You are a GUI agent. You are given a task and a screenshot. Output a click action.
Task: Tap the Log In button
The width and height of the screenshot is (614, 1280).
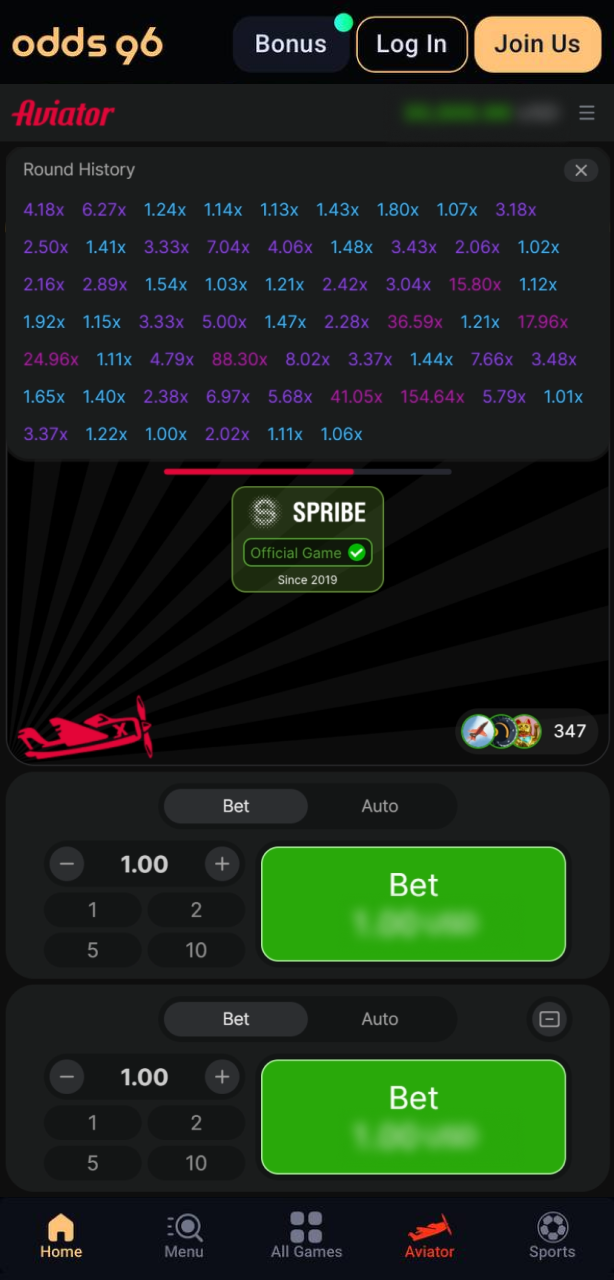point(411,44)
